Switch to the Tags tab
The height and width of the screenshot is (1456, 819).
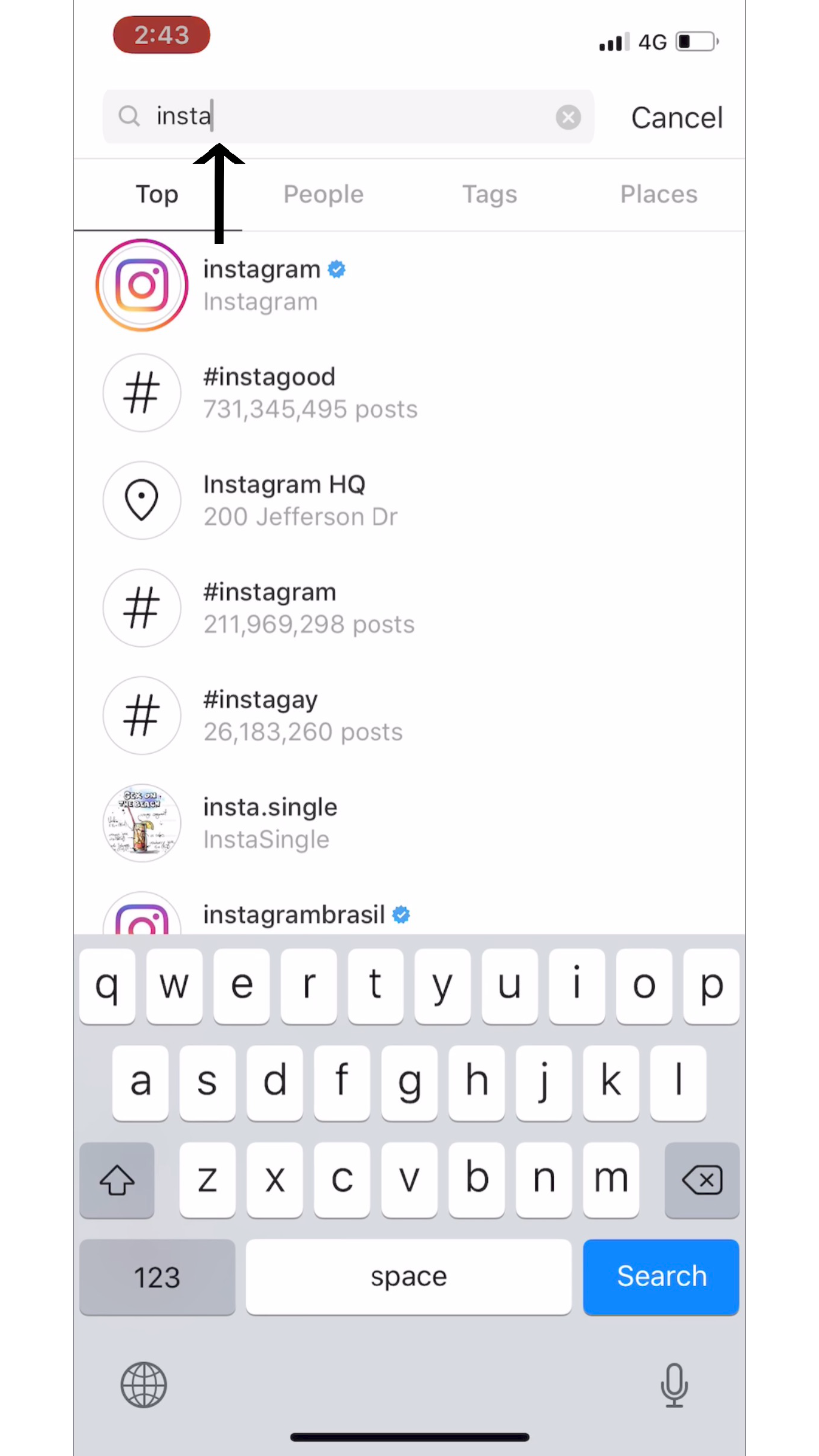point(490,194)
